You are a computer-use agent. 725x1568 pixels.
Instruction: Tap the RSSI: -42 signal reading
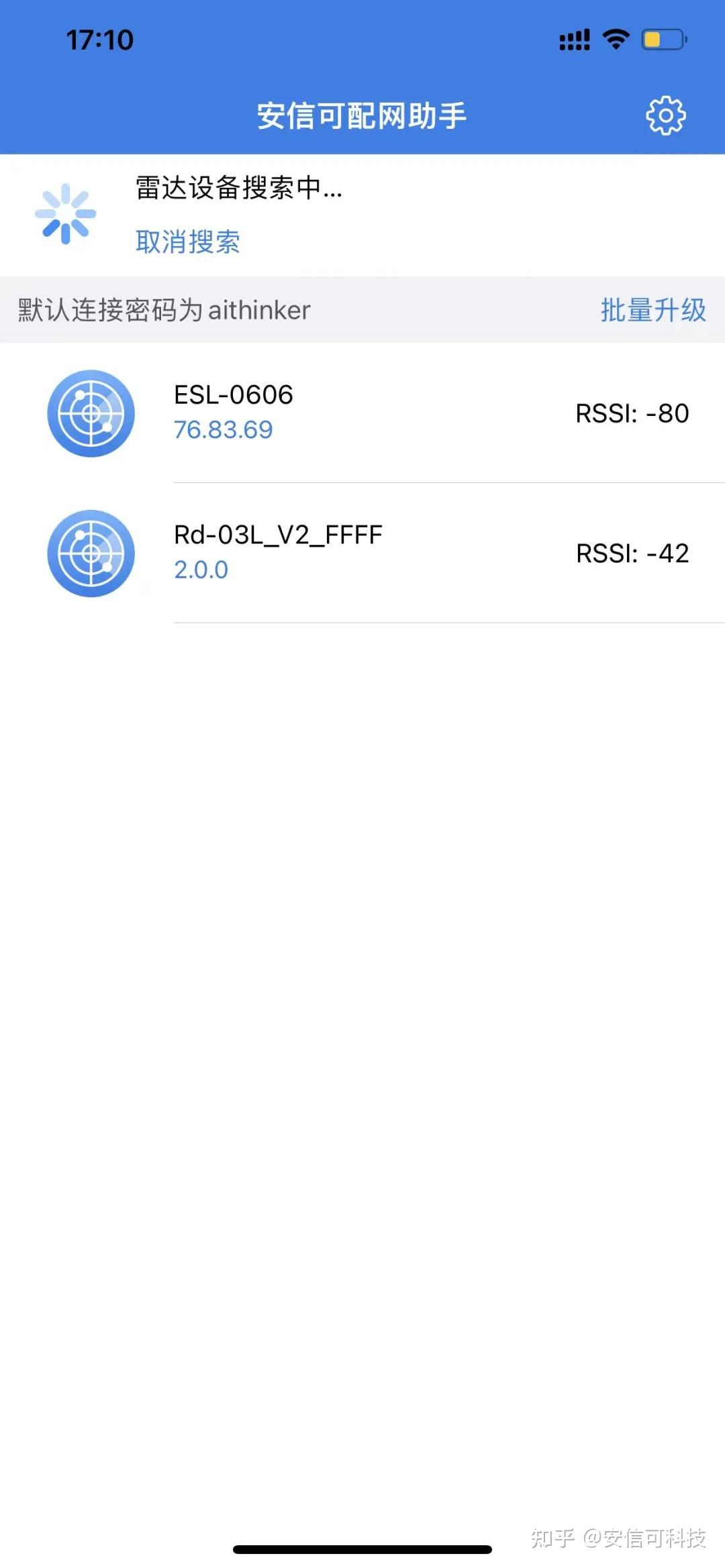pos(631,554)
